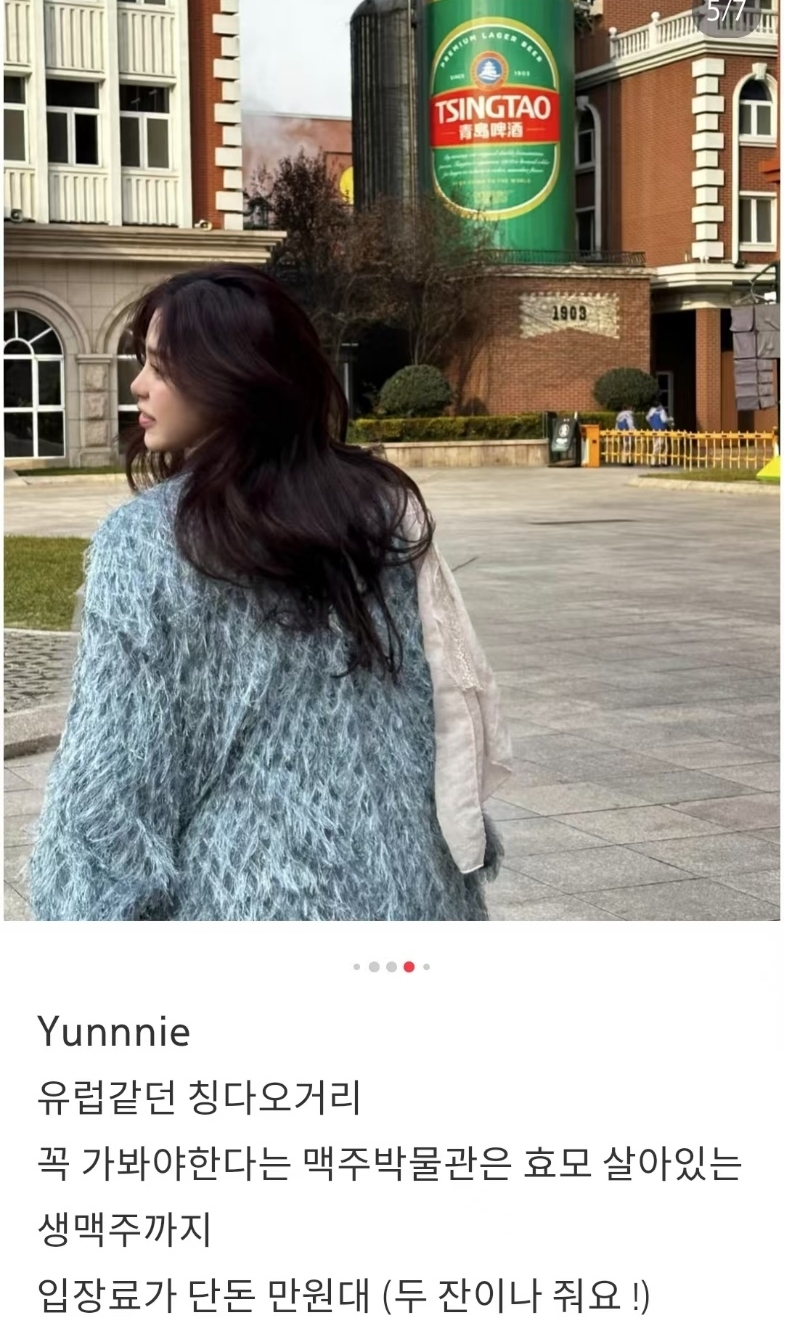The height and width of the screenshot is (1329, 785).
Task: Tap the red active page indicator dot
Action: pyautogui.click(x=409, y=967)
